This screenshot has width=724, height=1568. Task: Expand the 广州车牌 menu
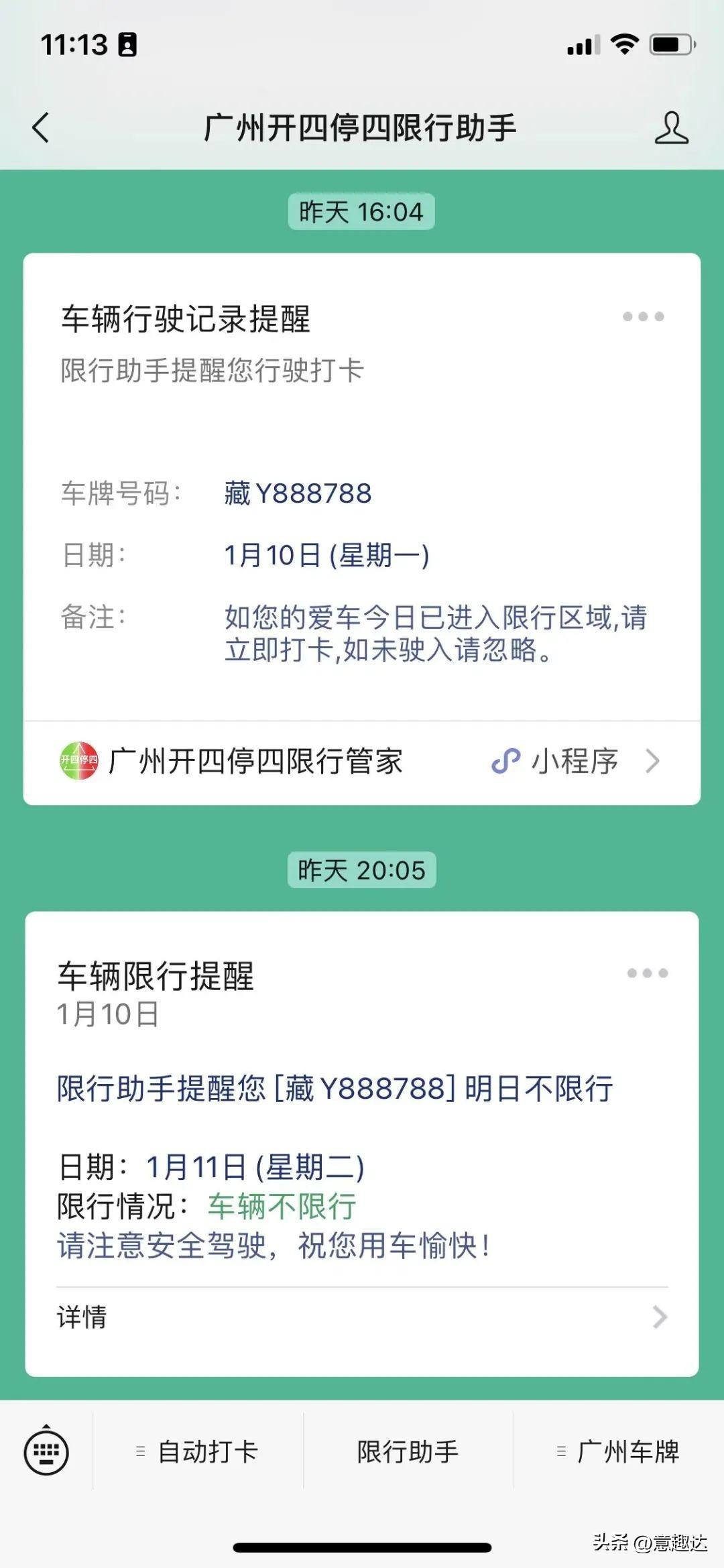click(619, 1452)
